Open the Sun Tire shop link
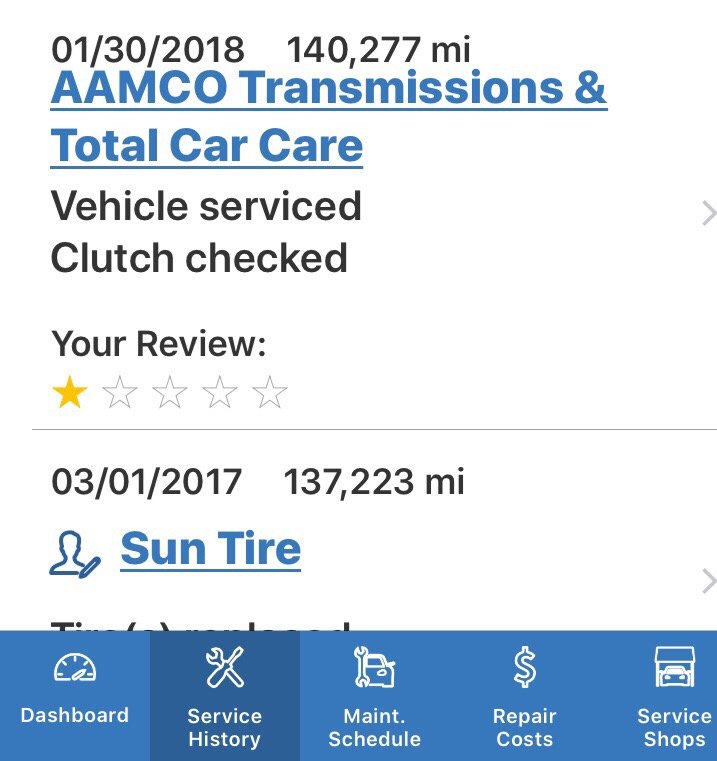The width and height of the screenshot is (717, 761). [x=210, y=549]
